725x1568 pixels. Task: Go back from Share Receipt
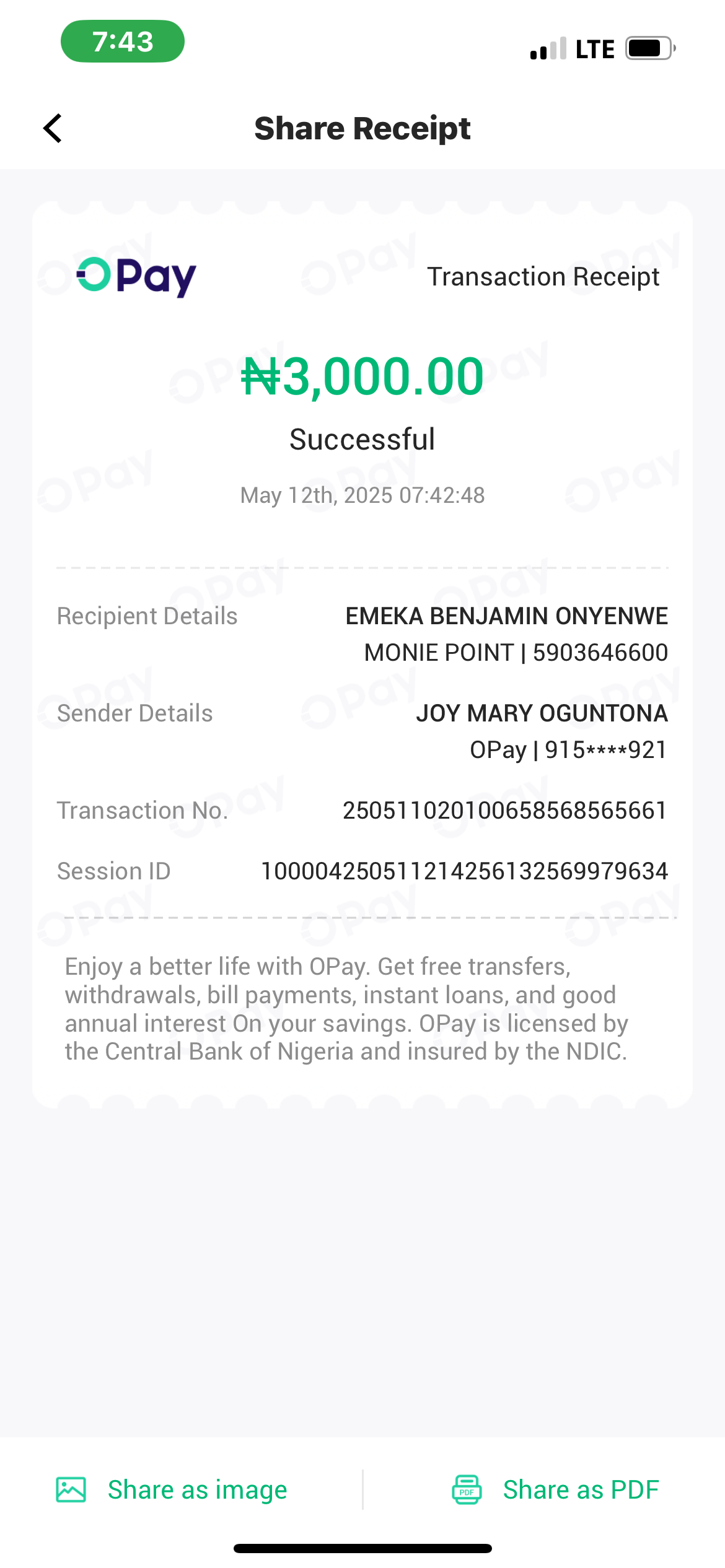coord(53,128)
